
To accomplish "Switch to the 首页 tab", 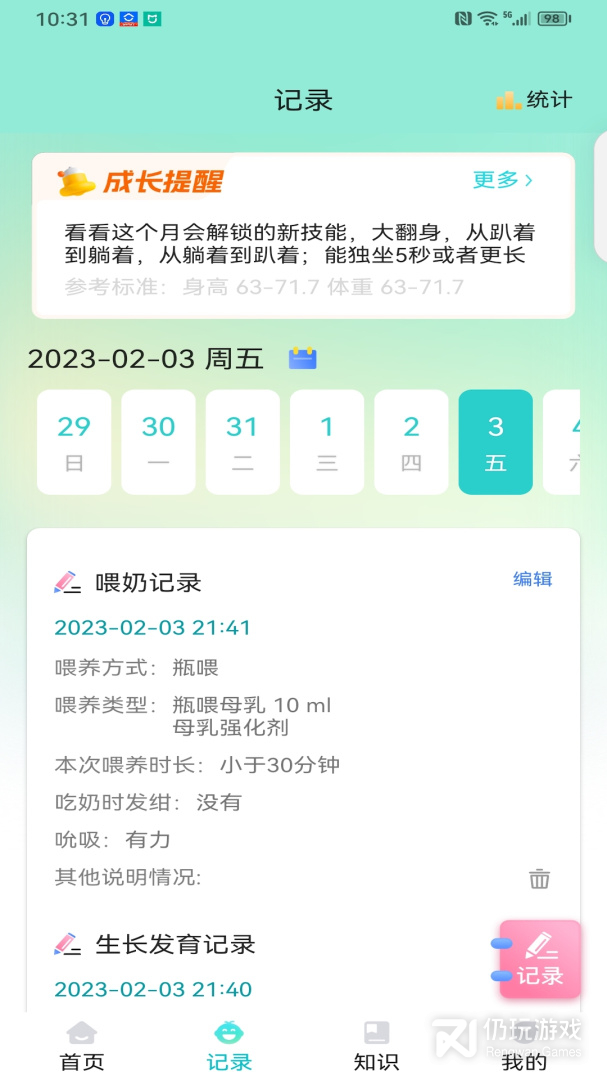I will pos(82,1046).
